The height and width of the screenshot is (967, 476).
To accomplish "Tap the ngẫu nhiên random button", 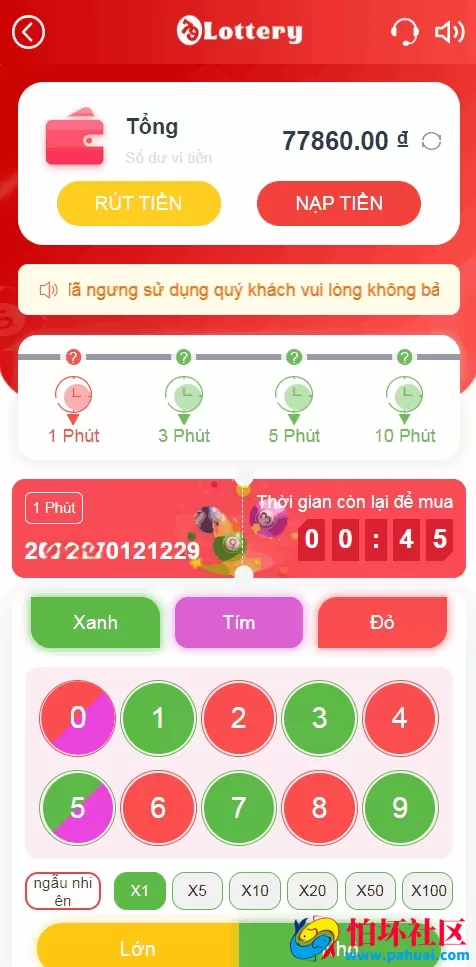I will tap(63, 891).
